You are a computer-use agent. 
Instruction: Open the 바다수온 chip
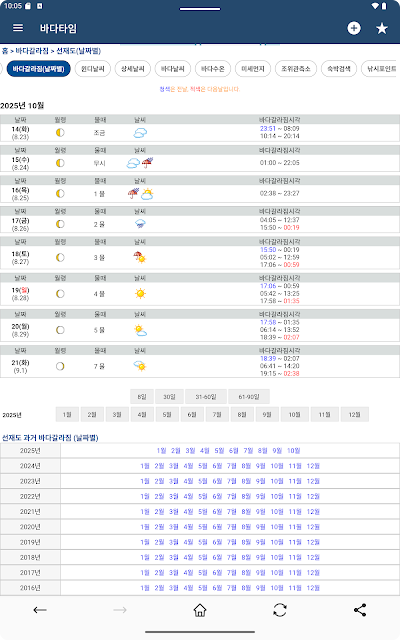point(213,69)
